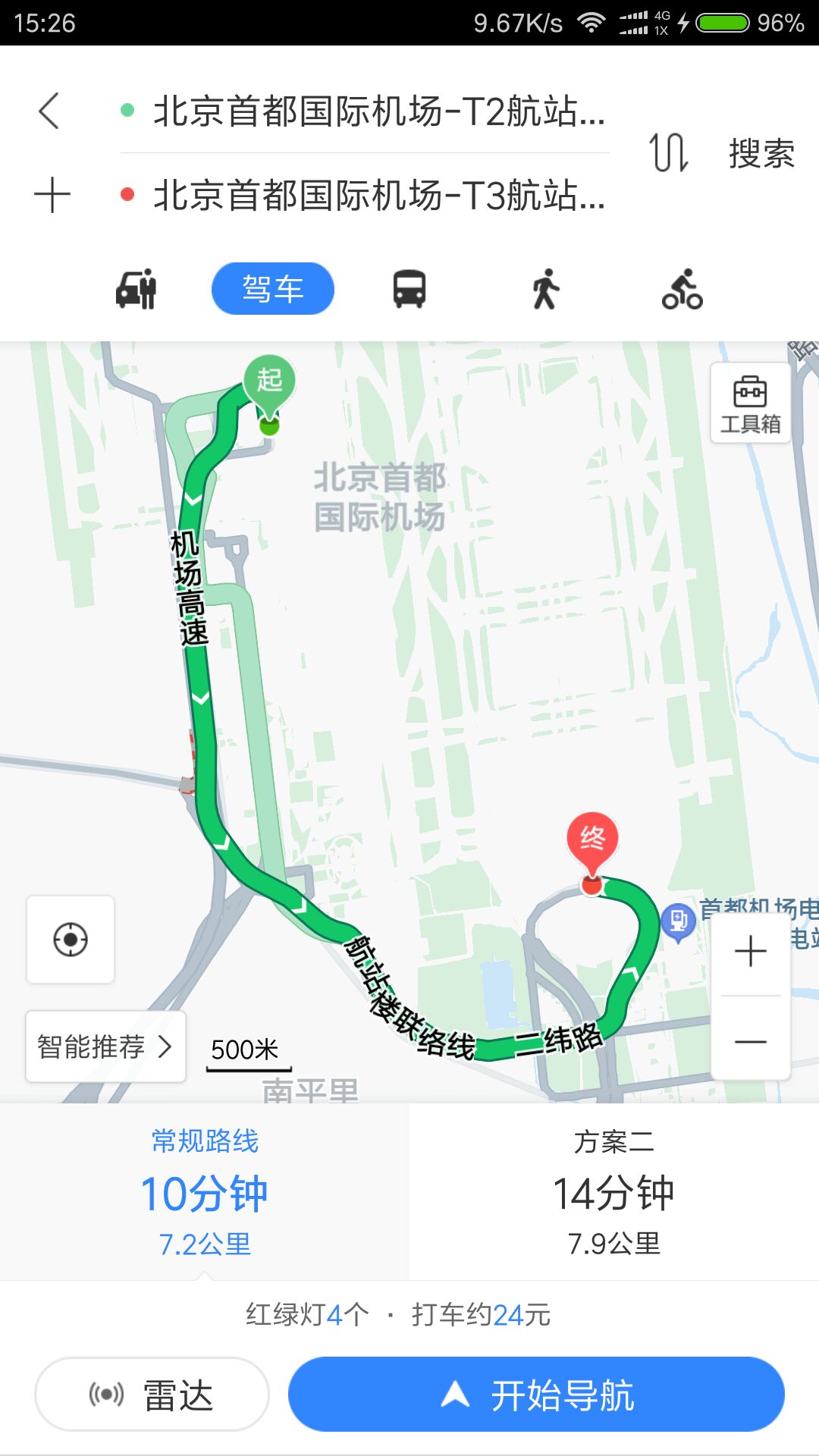Select the 方案二 14-minute route
The height and width of the screenshot is (1456, 819).
614,1192
